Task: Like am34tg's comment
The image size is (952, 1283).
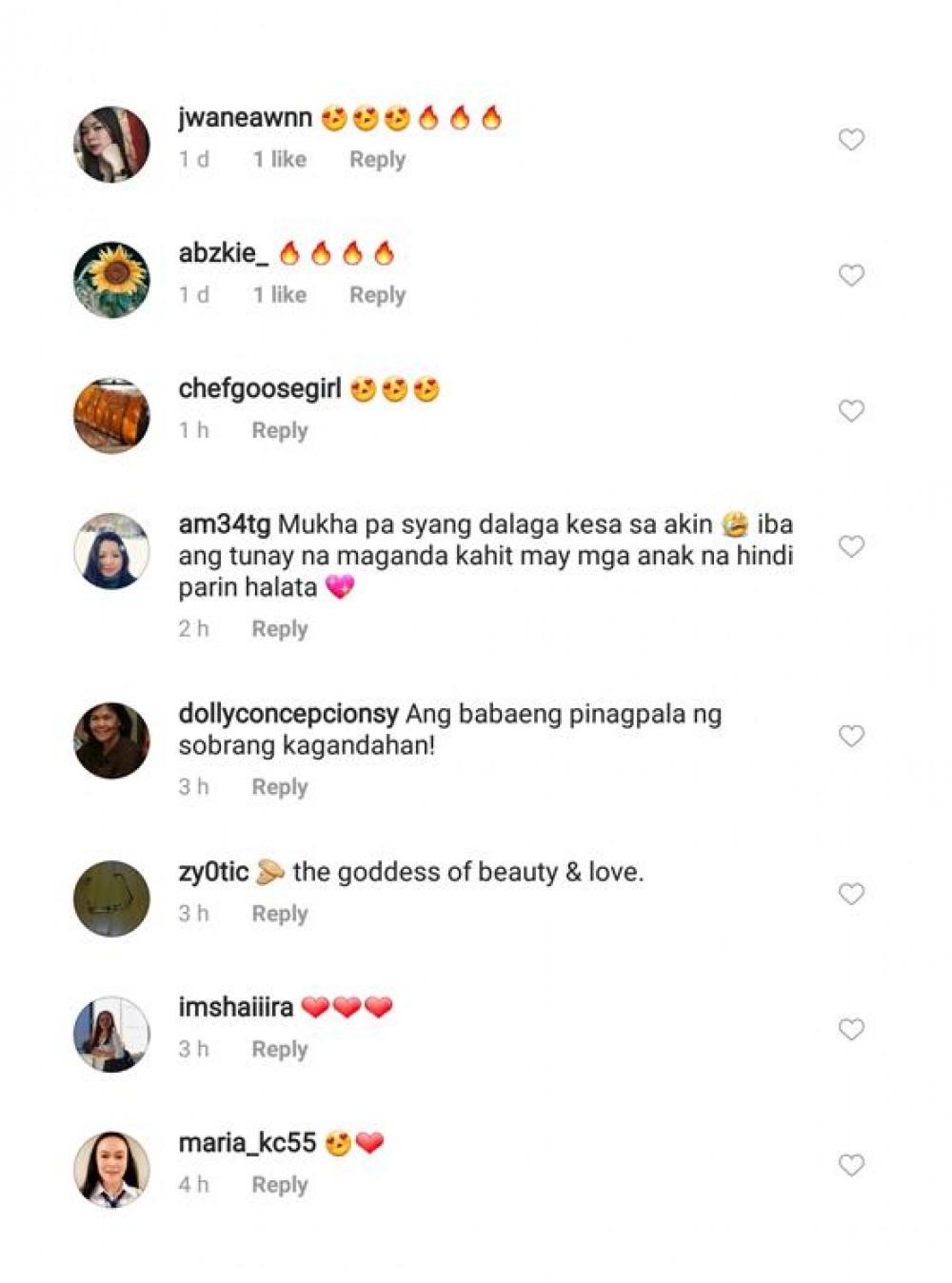Action: [851, 545]
